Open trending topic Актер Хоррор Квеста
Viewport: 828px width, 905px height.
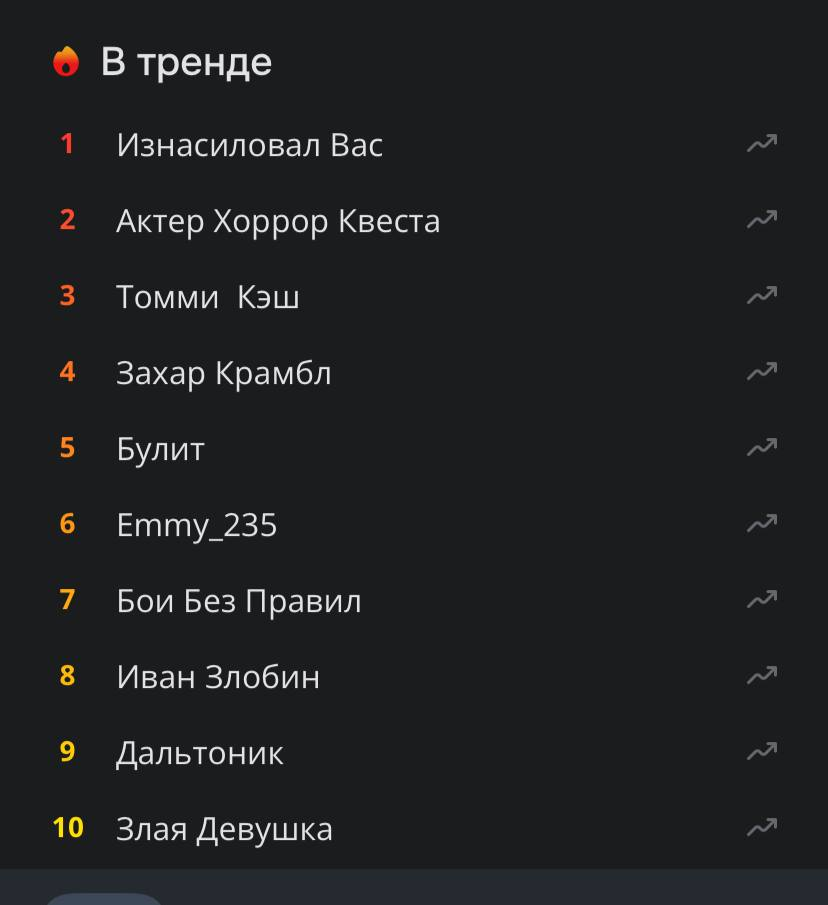pos(278,221)
